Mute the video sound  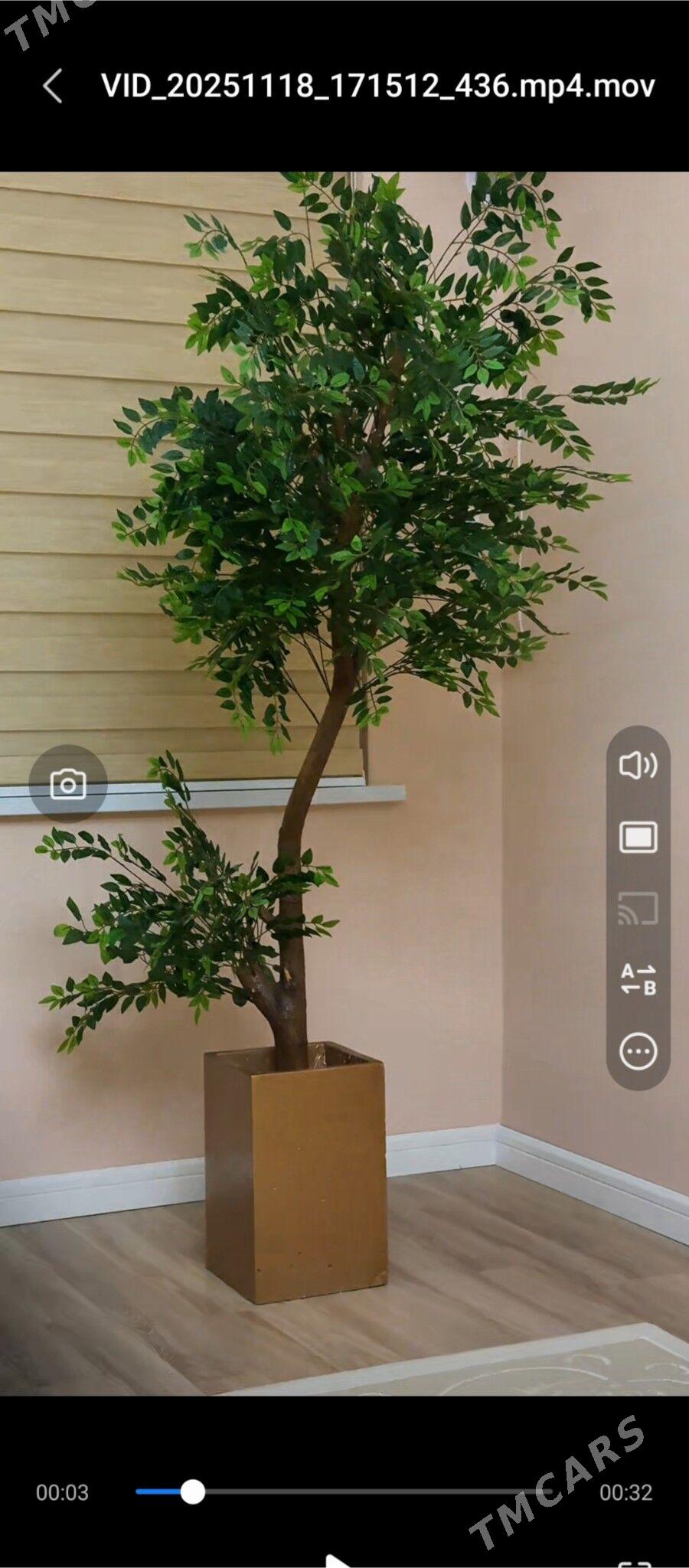coord(638,765)
